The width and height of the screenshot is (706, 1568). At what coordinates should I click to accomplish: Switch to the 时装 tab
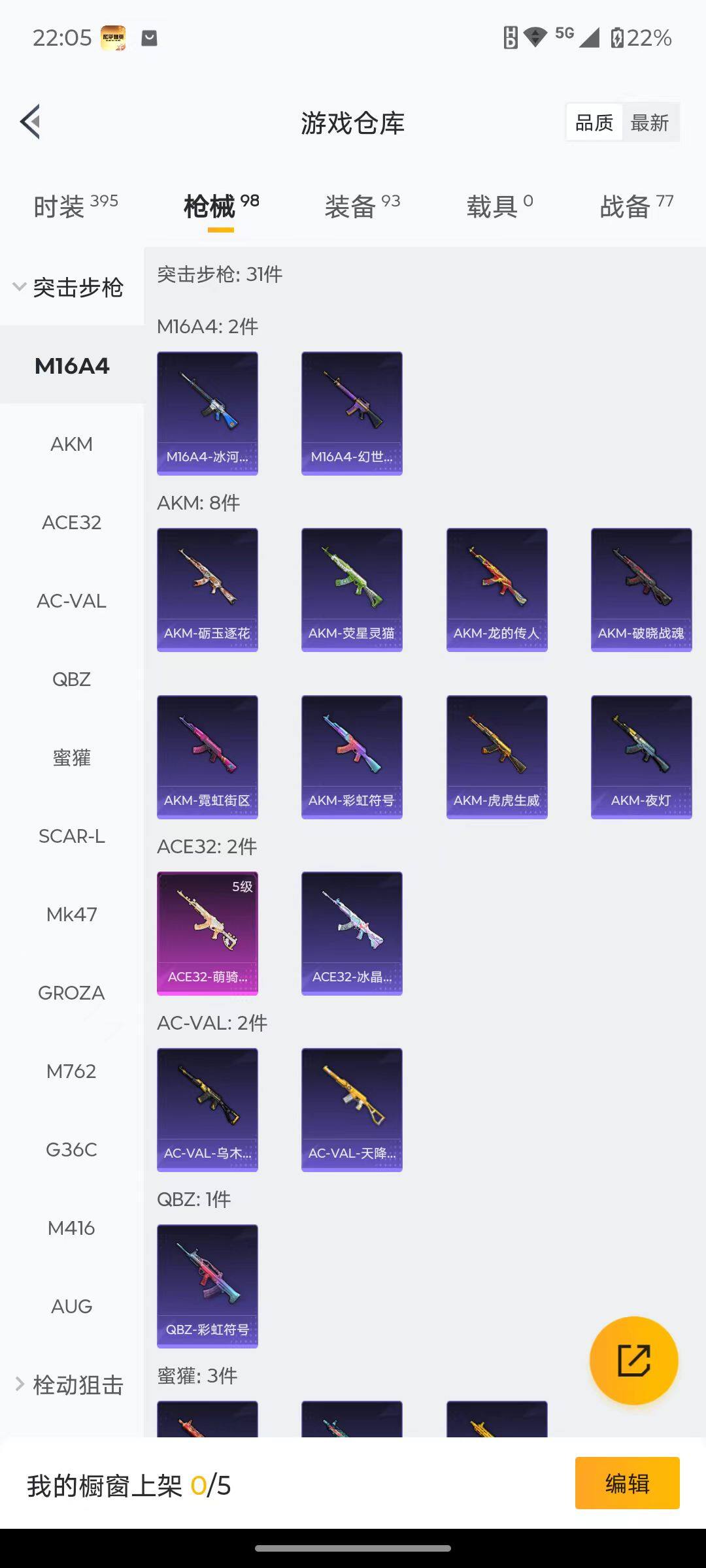pyautogui.click(x=75, y=206)
